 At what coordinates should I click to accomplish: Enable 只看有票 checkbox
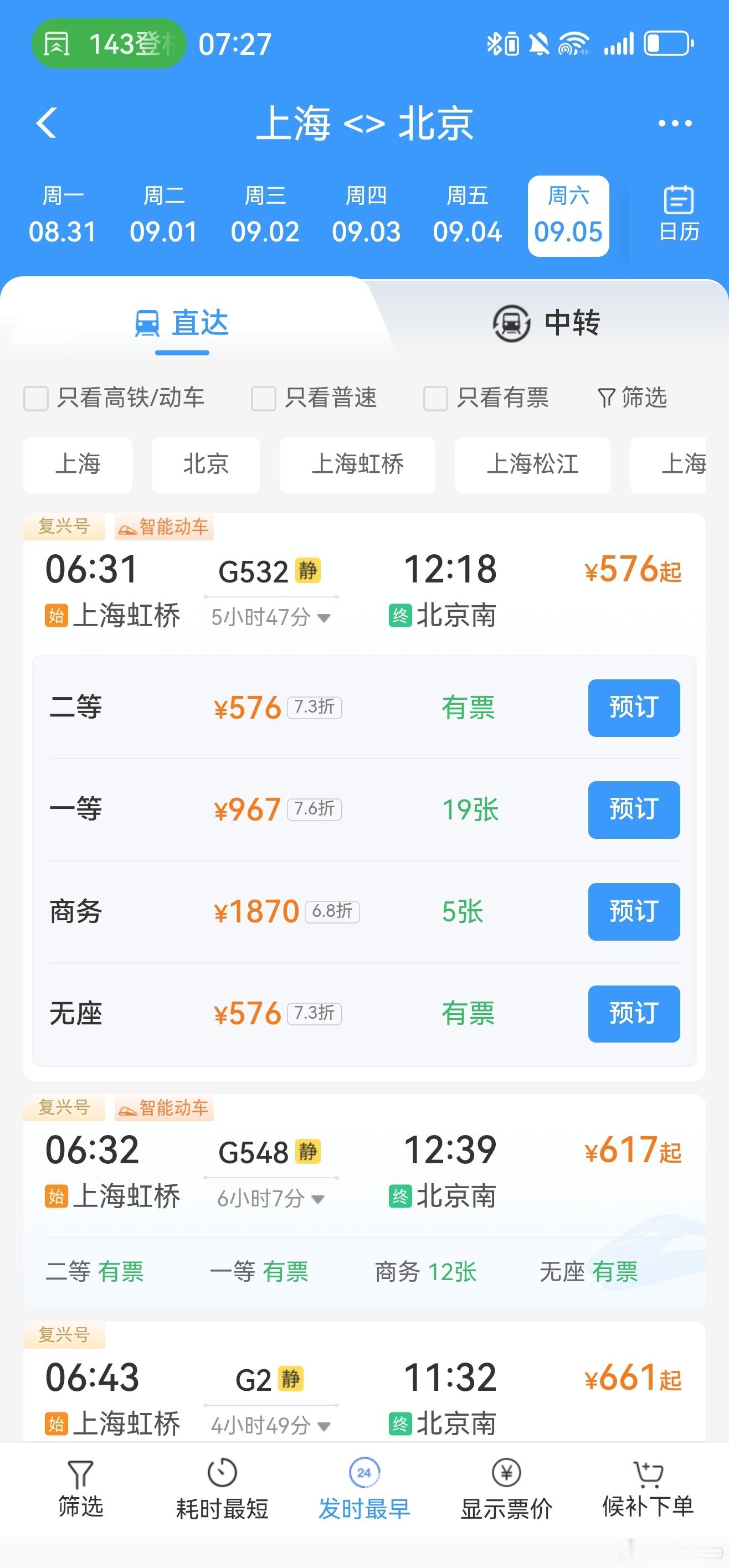[x=486, y=398]
